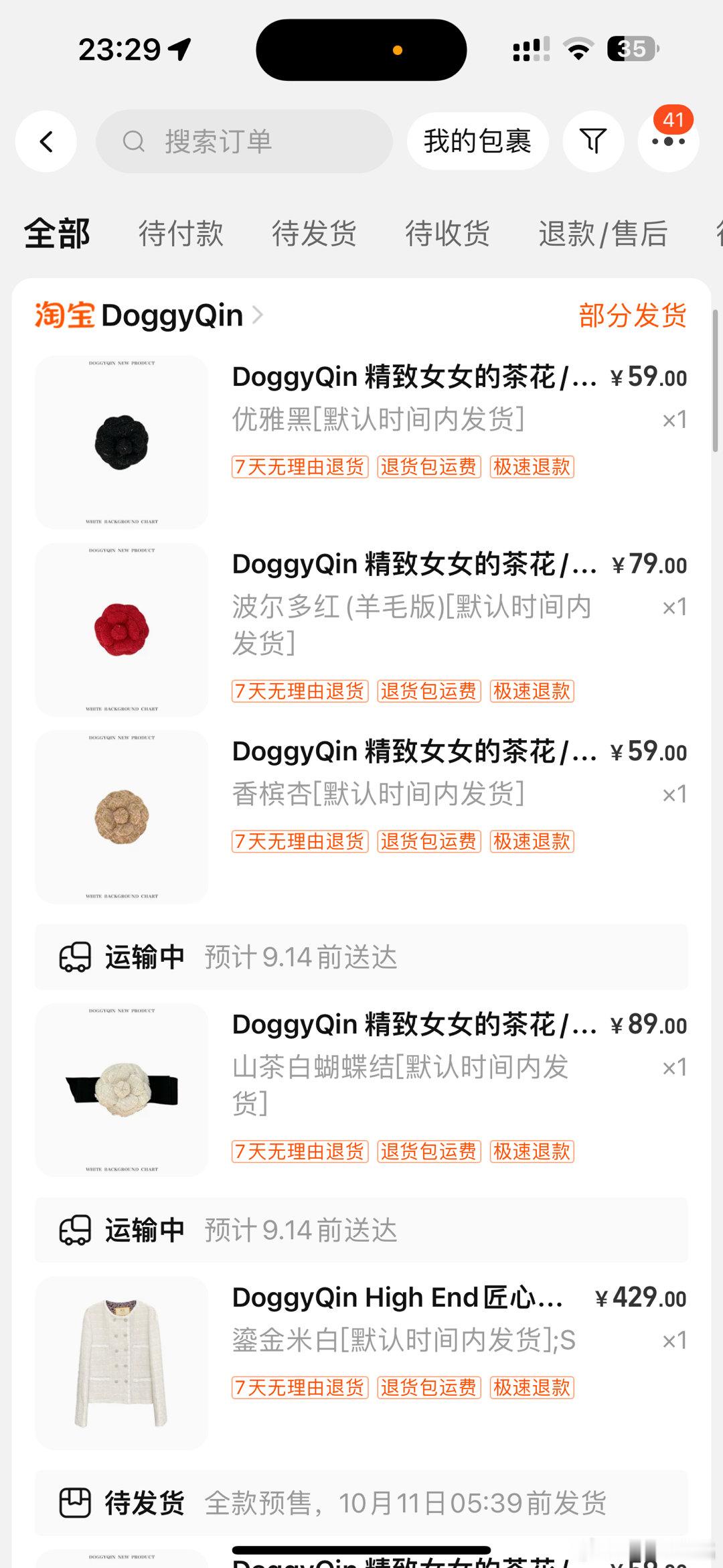Switch to the 待发货 tab

pos(314,234)
